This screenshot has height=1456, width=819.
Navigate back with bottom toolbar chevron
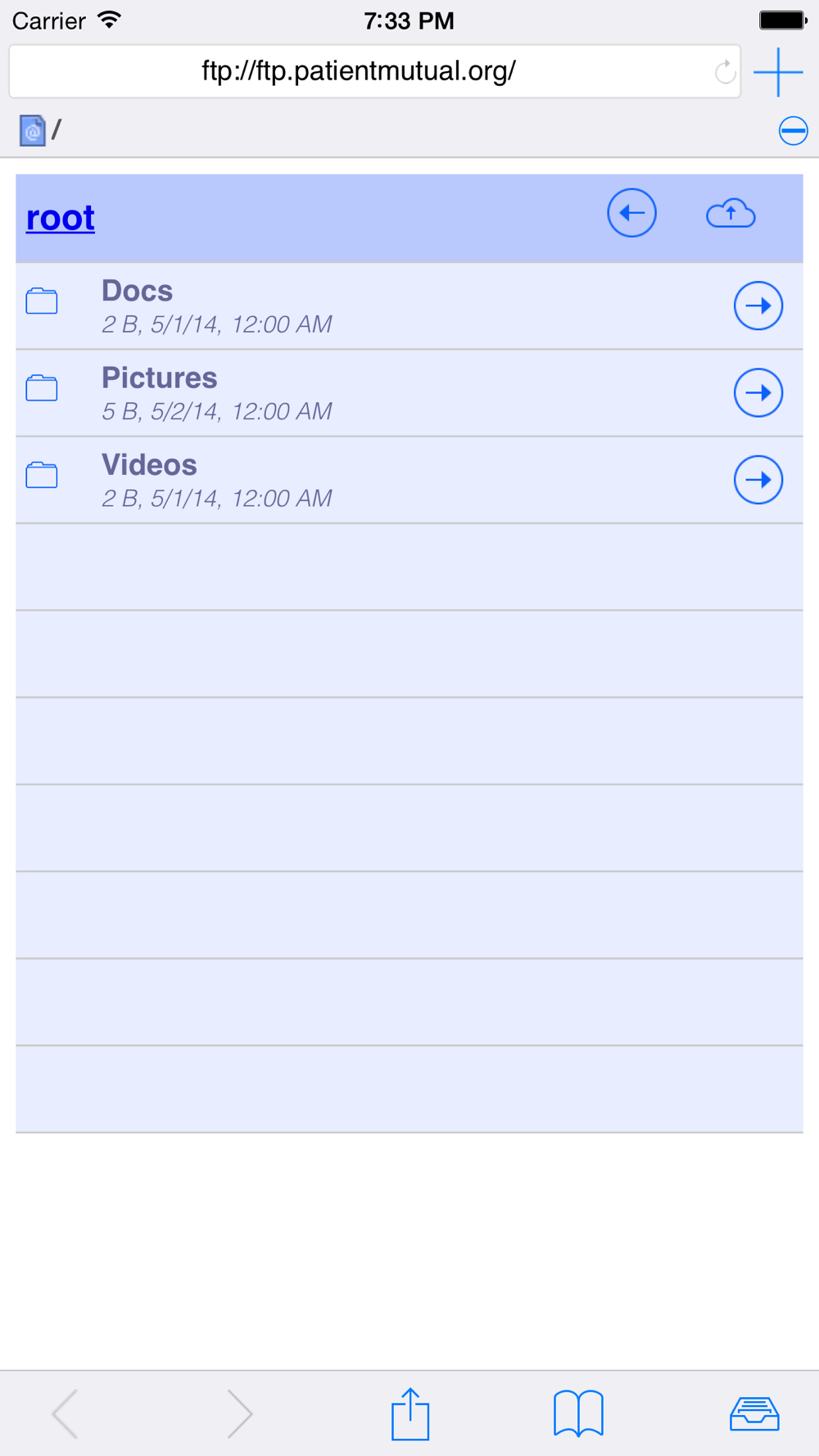point(65,1413)
